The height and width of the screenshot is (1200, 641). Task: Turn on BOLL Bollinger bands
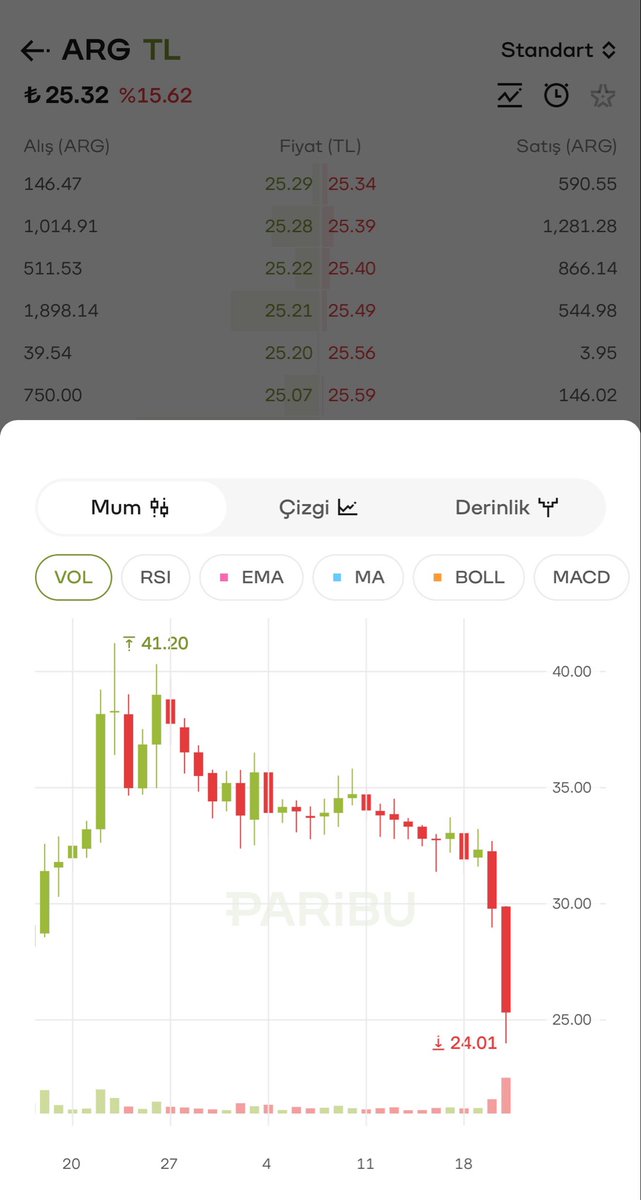tap(468, 577)
